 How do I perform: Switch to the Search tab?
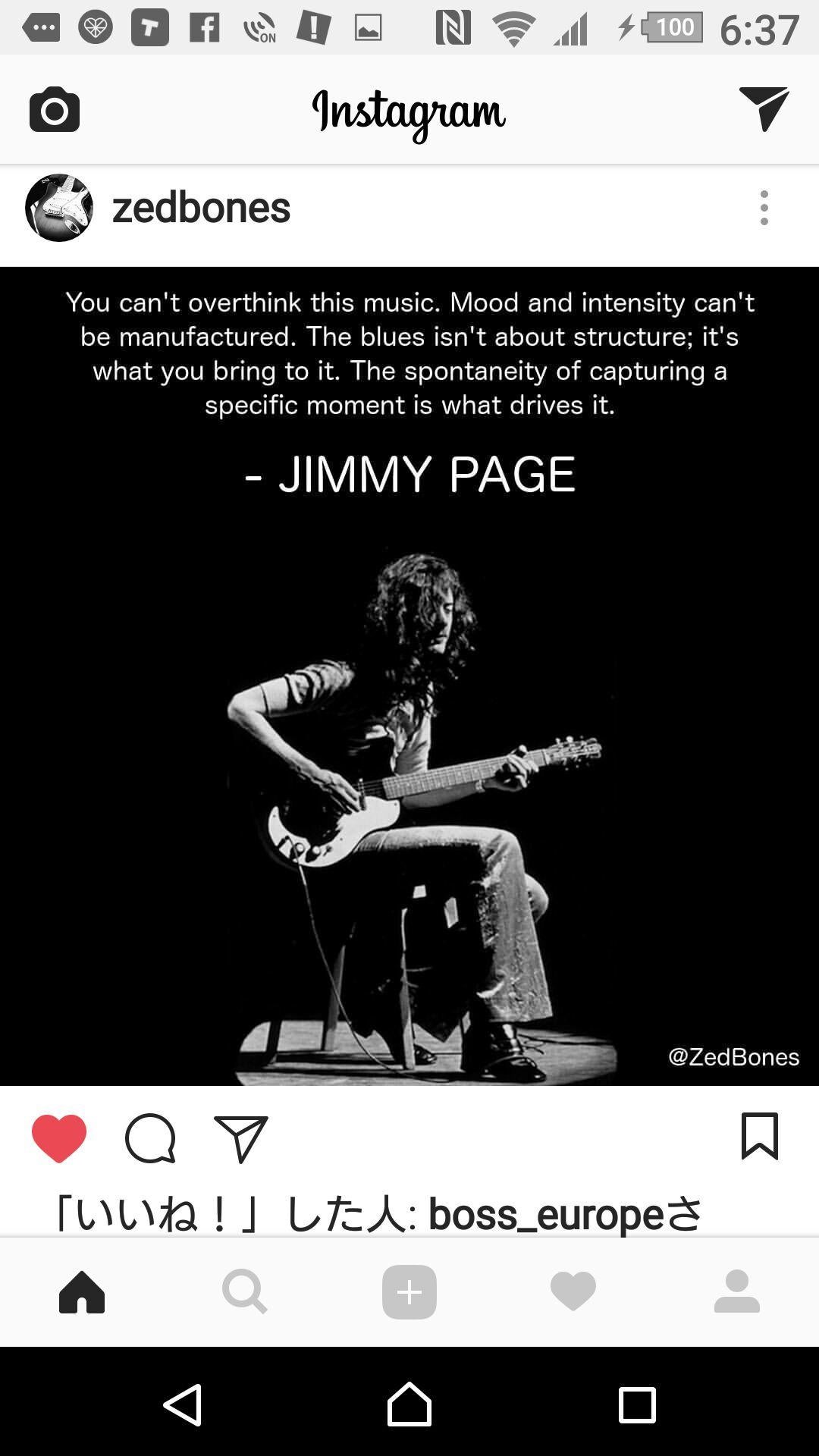tap(245, 1291)
